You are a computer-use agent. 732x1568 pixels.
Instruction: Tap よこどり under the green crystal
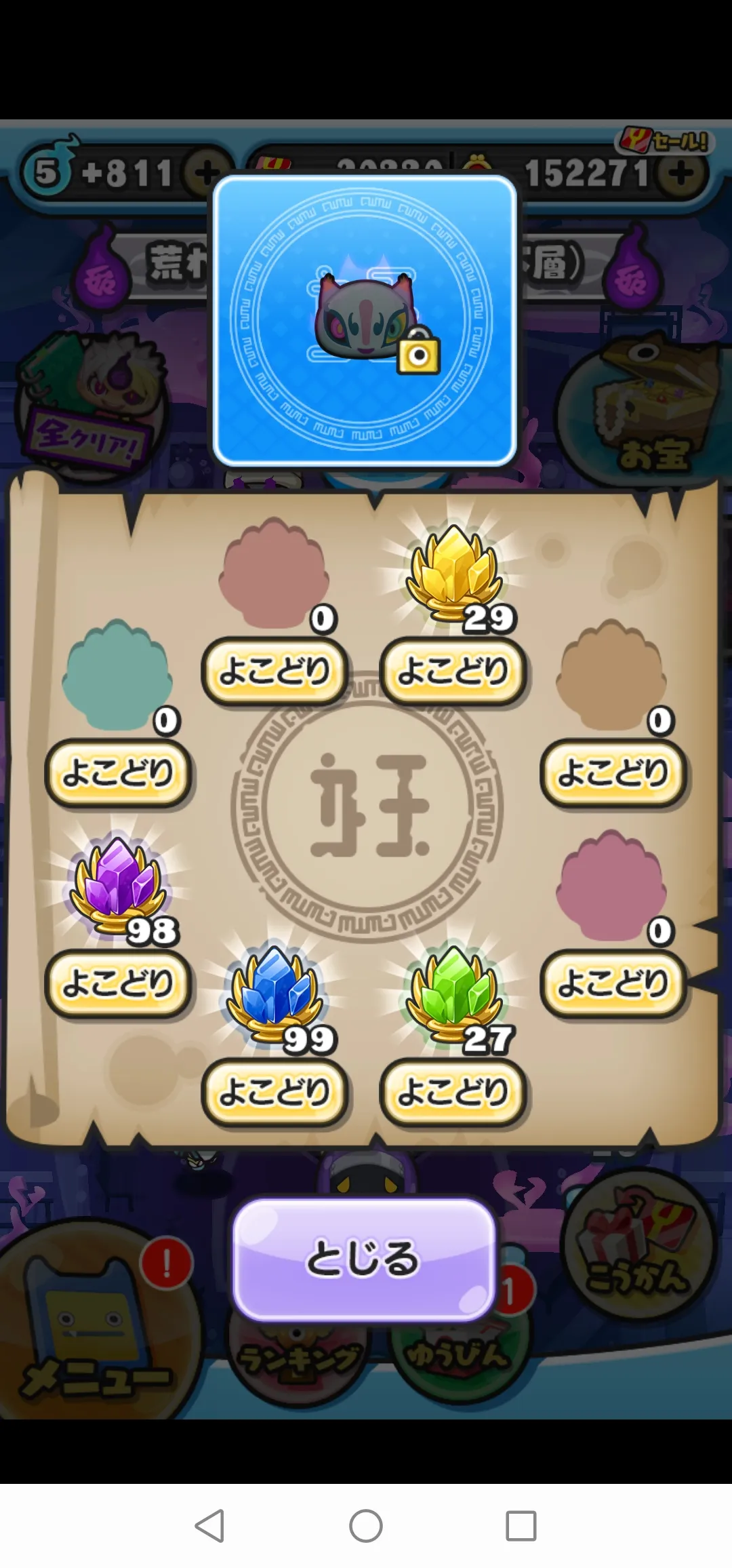pyautogui.click(x=453, y=1092)
